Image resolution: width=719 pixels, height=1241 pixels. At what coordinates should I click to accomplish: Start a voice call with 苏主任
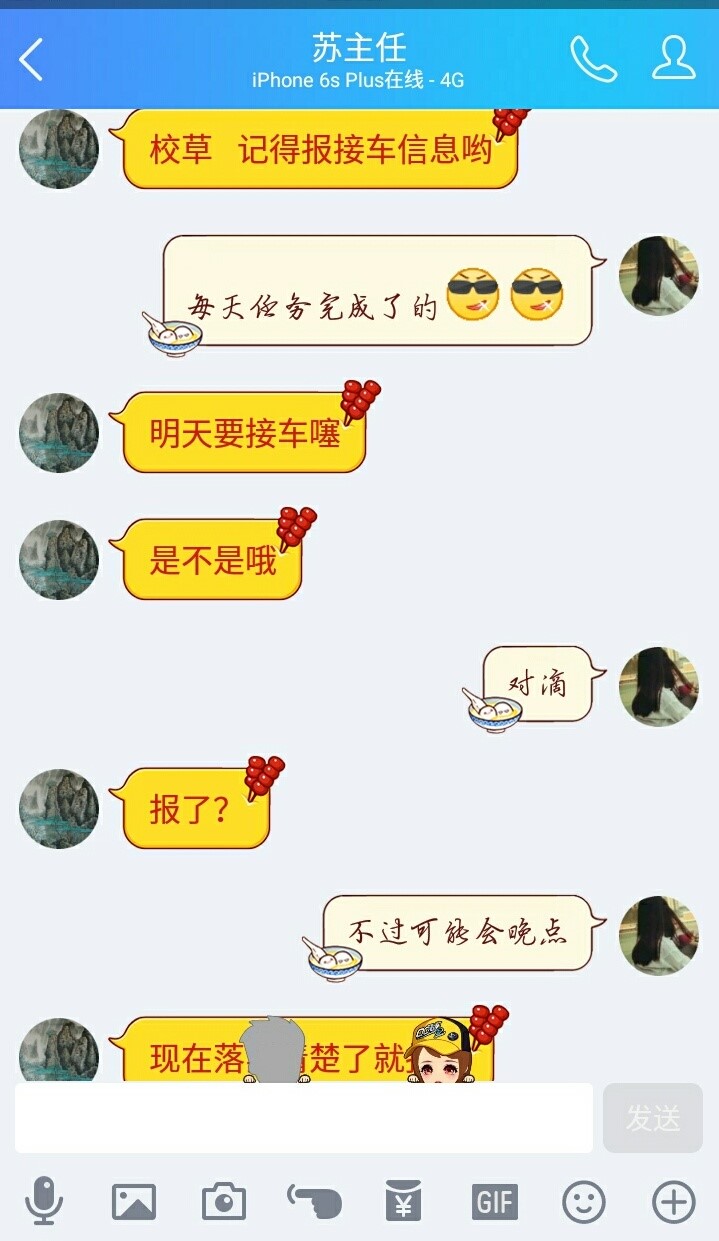click(593, 59)
